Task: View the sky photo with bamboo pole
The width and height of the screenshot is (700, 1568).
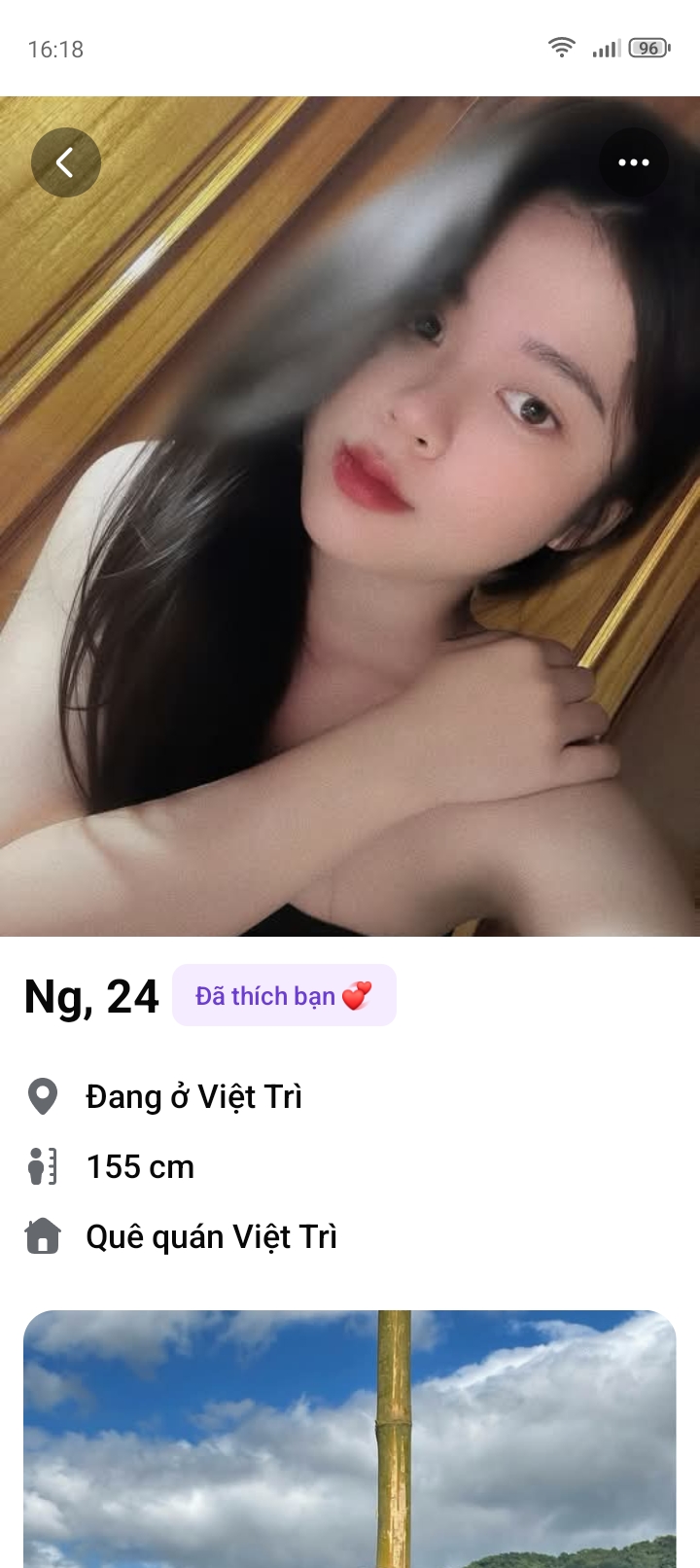Action: [350, 1440]
